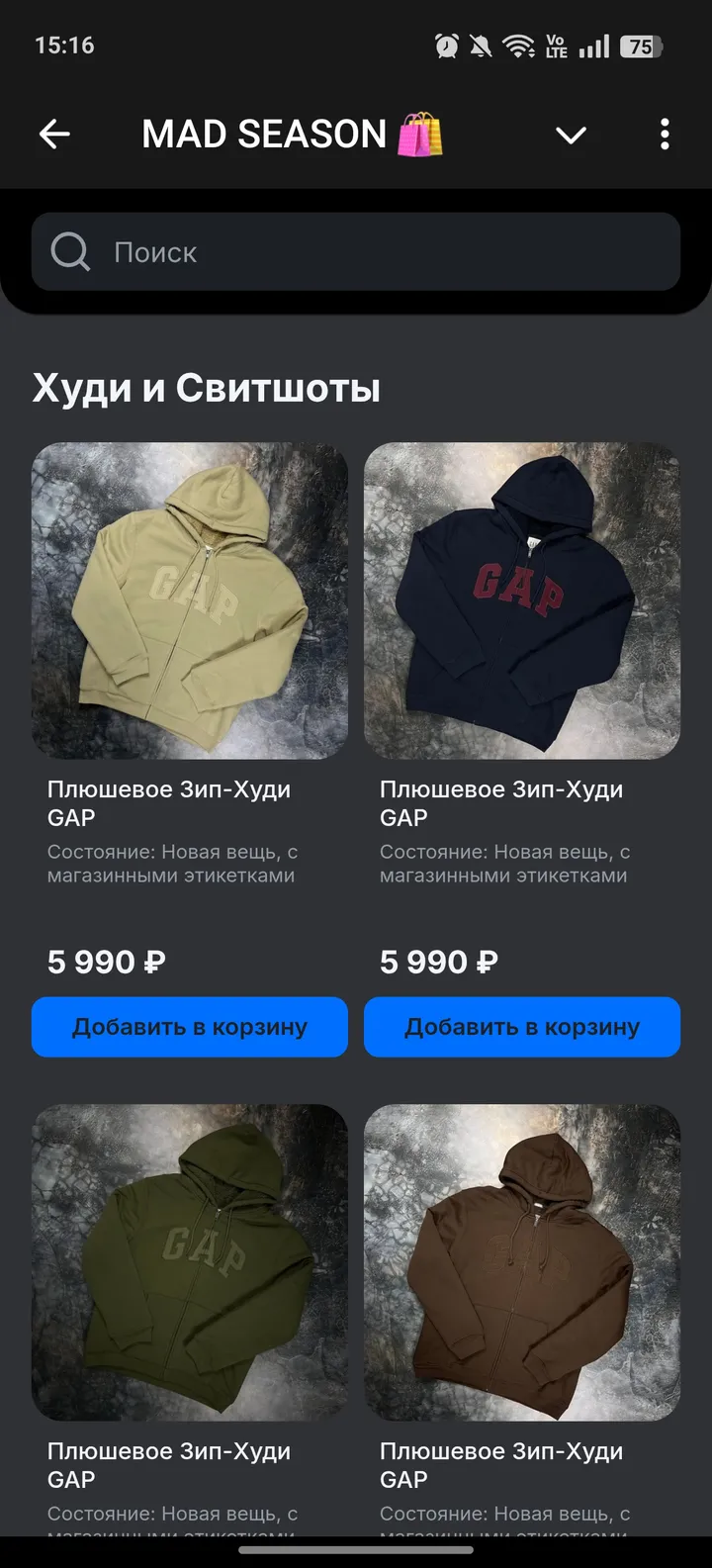Tap the horizontal scroll indicator at the bottom
712x1568 pixels.
pos(356,1550)
